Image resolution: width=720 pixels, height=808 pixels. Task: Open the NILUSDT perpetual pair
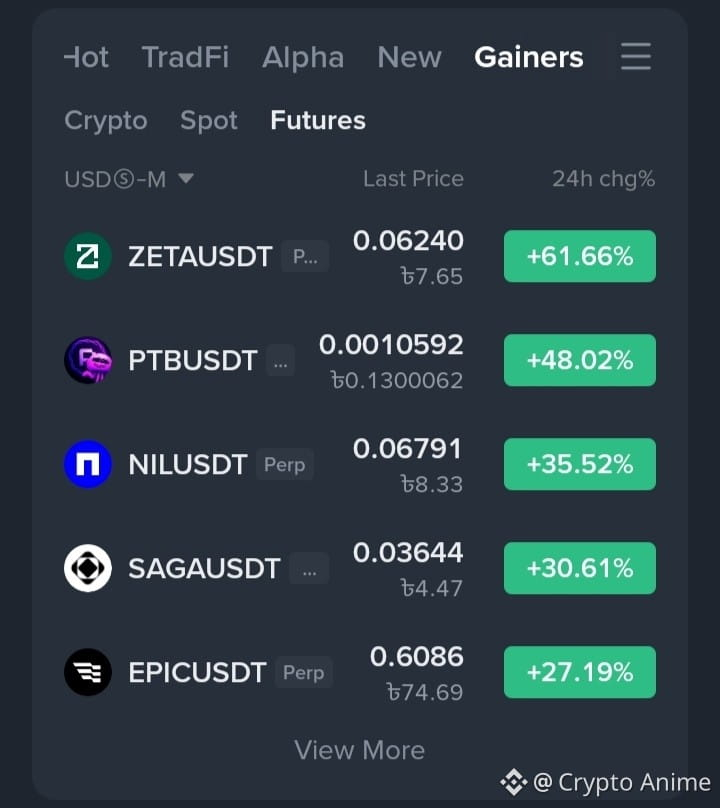tap(360, 464)
